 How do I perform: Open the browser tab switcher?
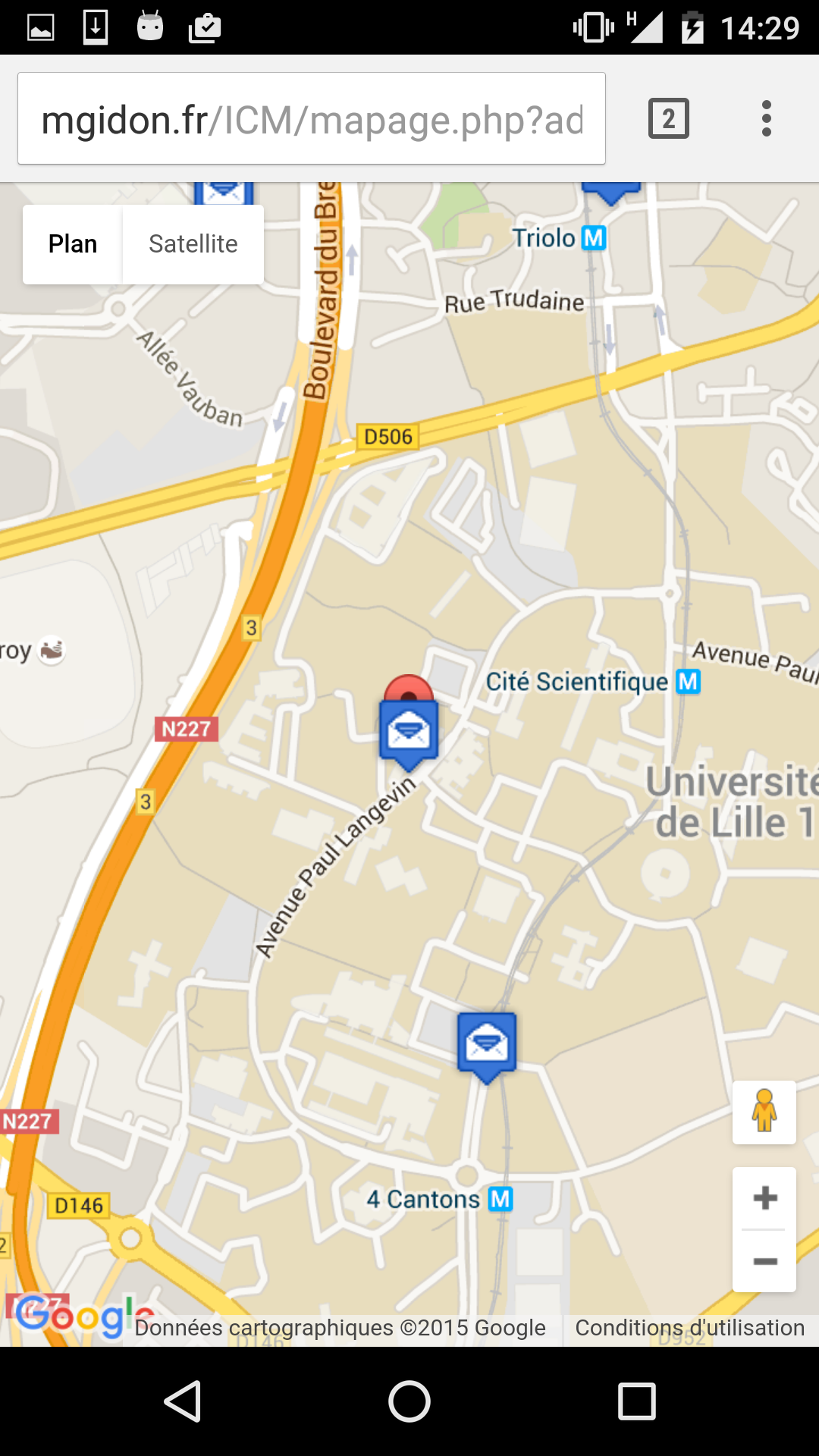point(668,119)
